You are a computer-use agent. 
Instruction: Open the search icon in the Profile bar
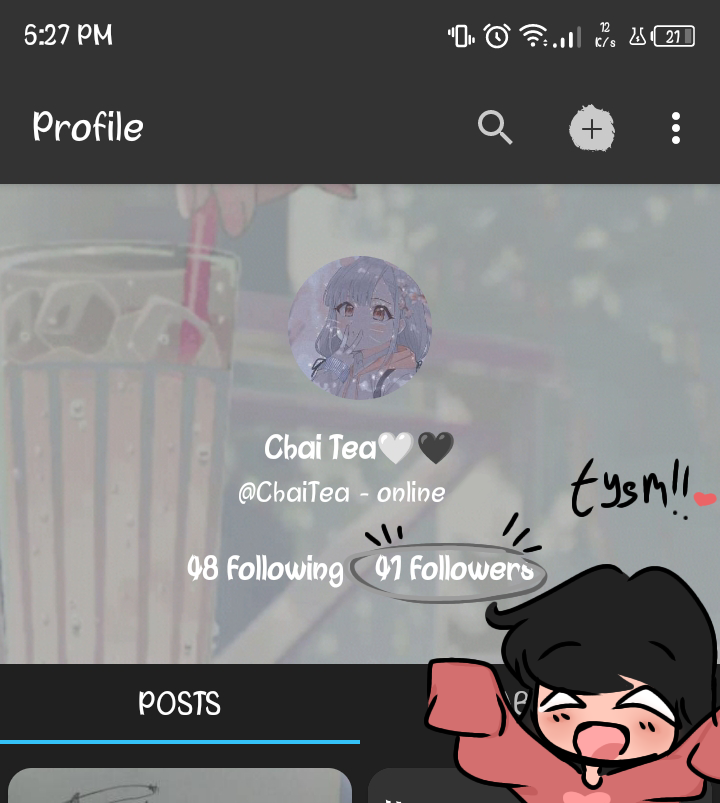(495, 128)
